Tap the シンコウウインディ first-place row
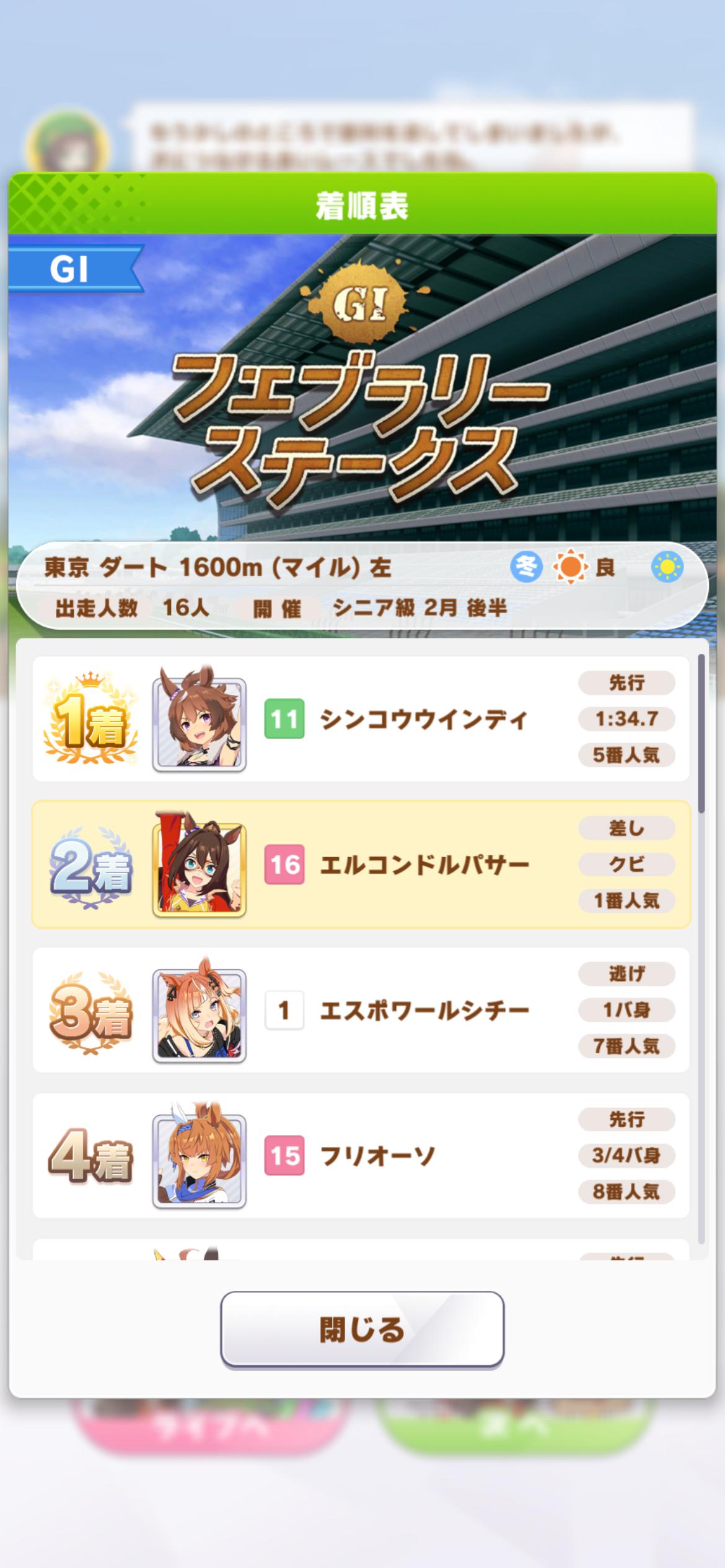The width and height of the screenshot is (725, 1568). [361, 719]
